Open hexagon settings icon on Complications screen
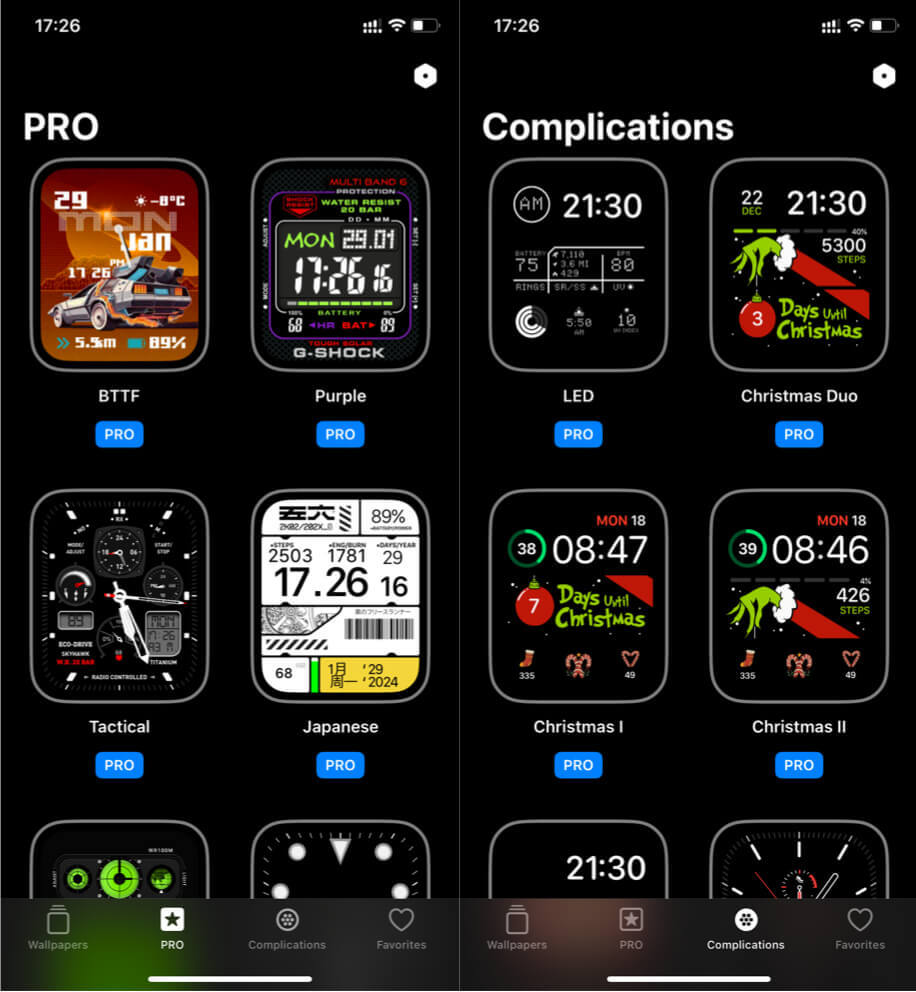 click(x=884, y=77)
